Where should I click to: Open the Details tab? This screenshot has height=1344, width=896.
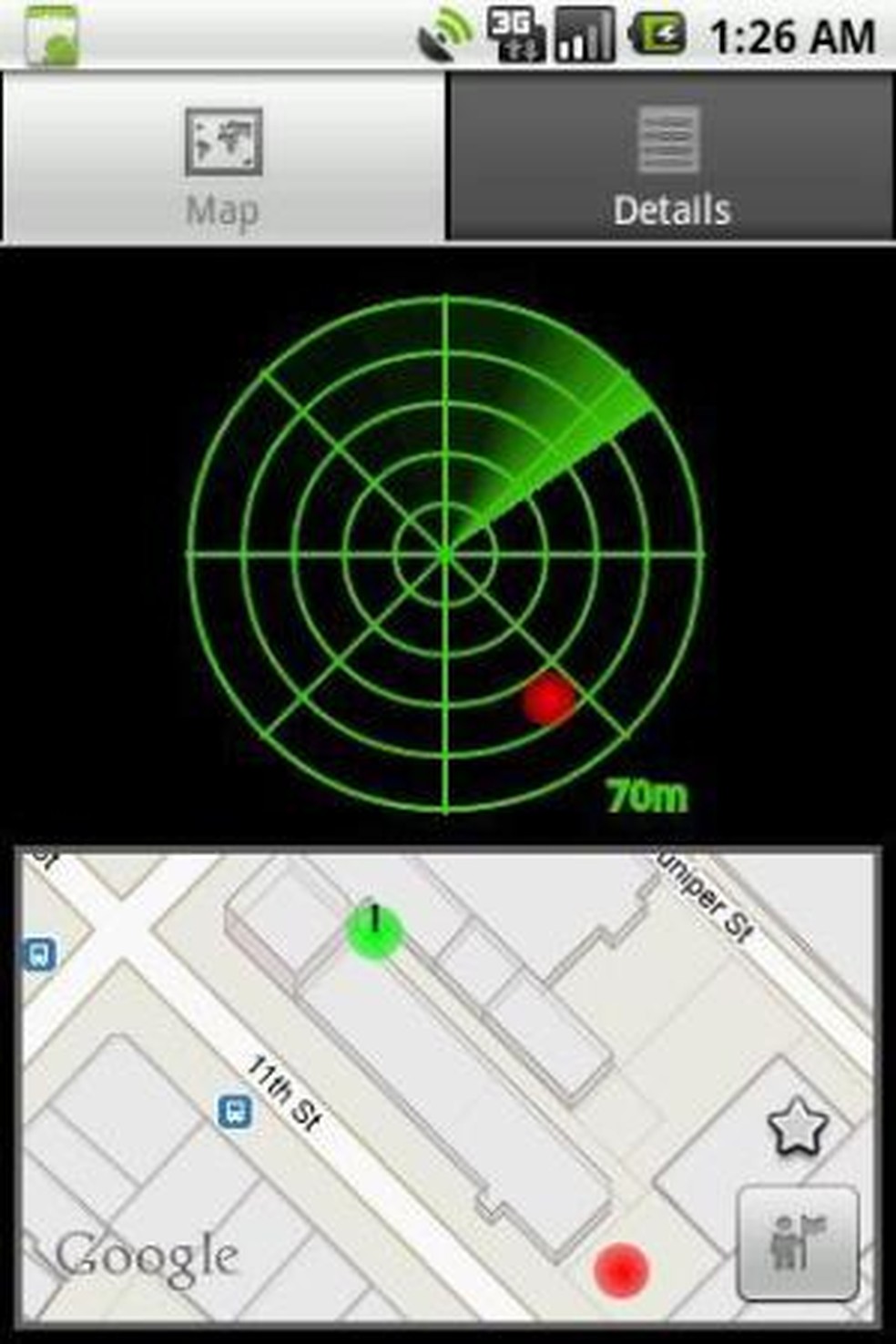(x=671, y=158)
